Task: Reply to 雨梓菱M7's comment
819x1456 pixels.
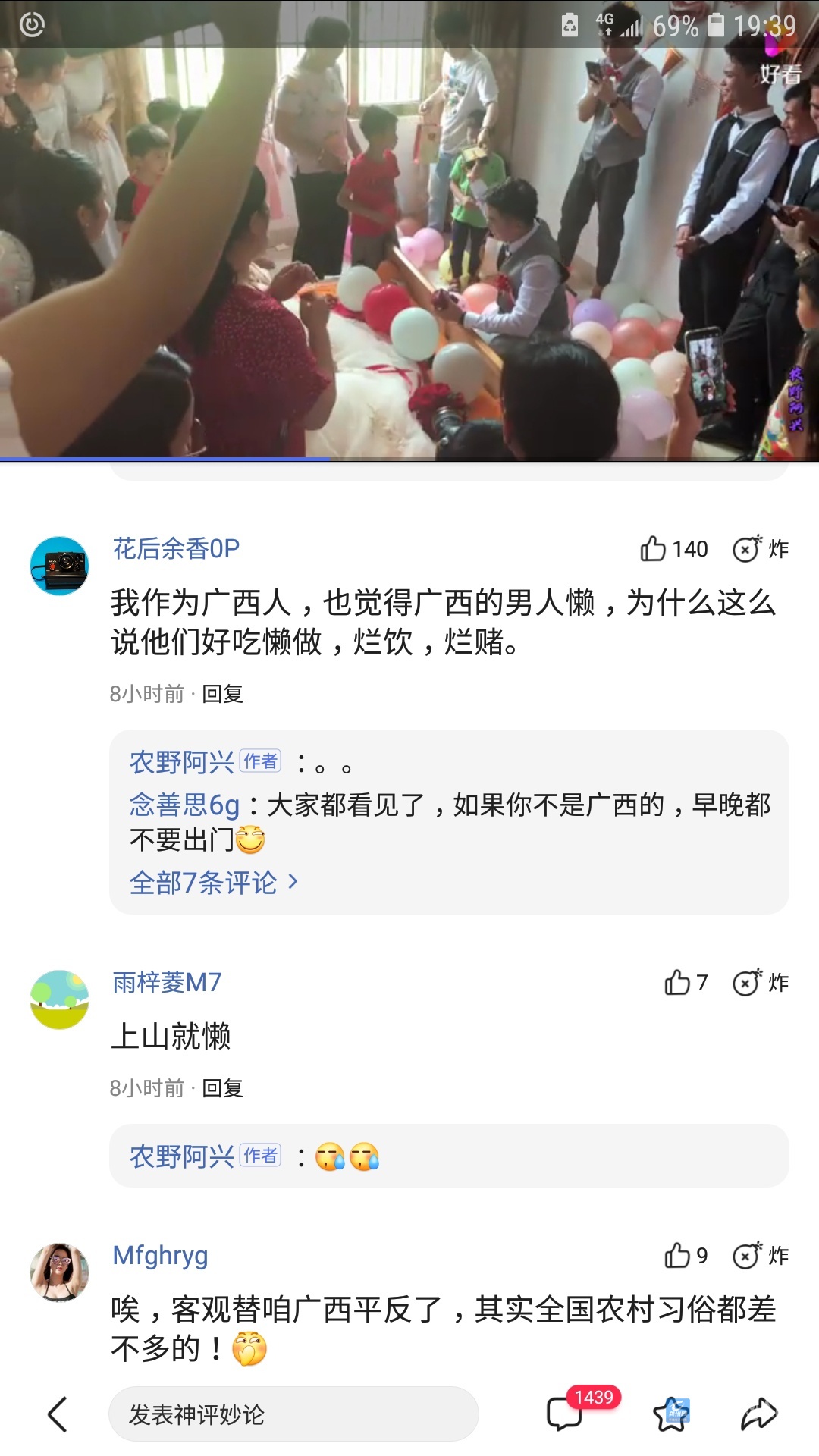Action: [222, 1088]
